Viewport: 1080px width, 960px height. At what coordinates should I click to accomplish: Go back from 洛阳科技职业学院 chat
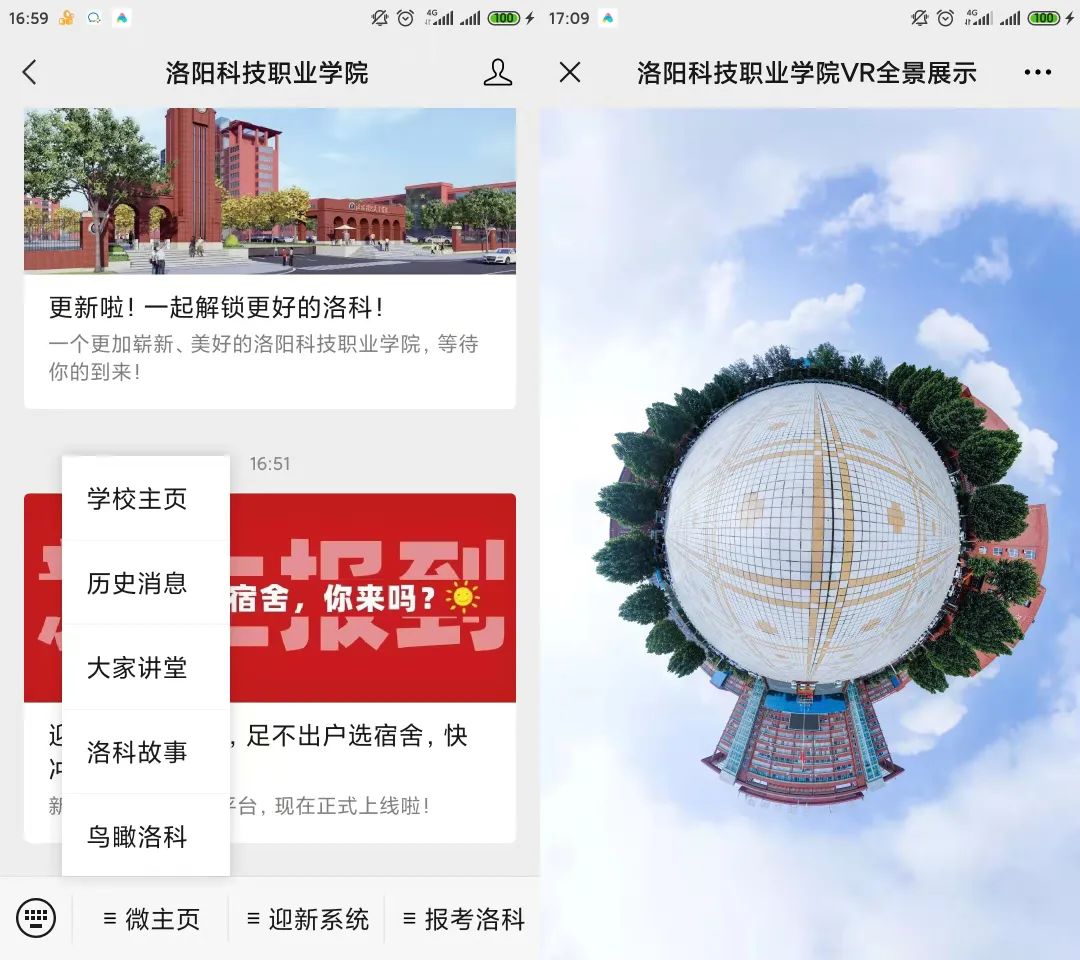tap(30, 72)
